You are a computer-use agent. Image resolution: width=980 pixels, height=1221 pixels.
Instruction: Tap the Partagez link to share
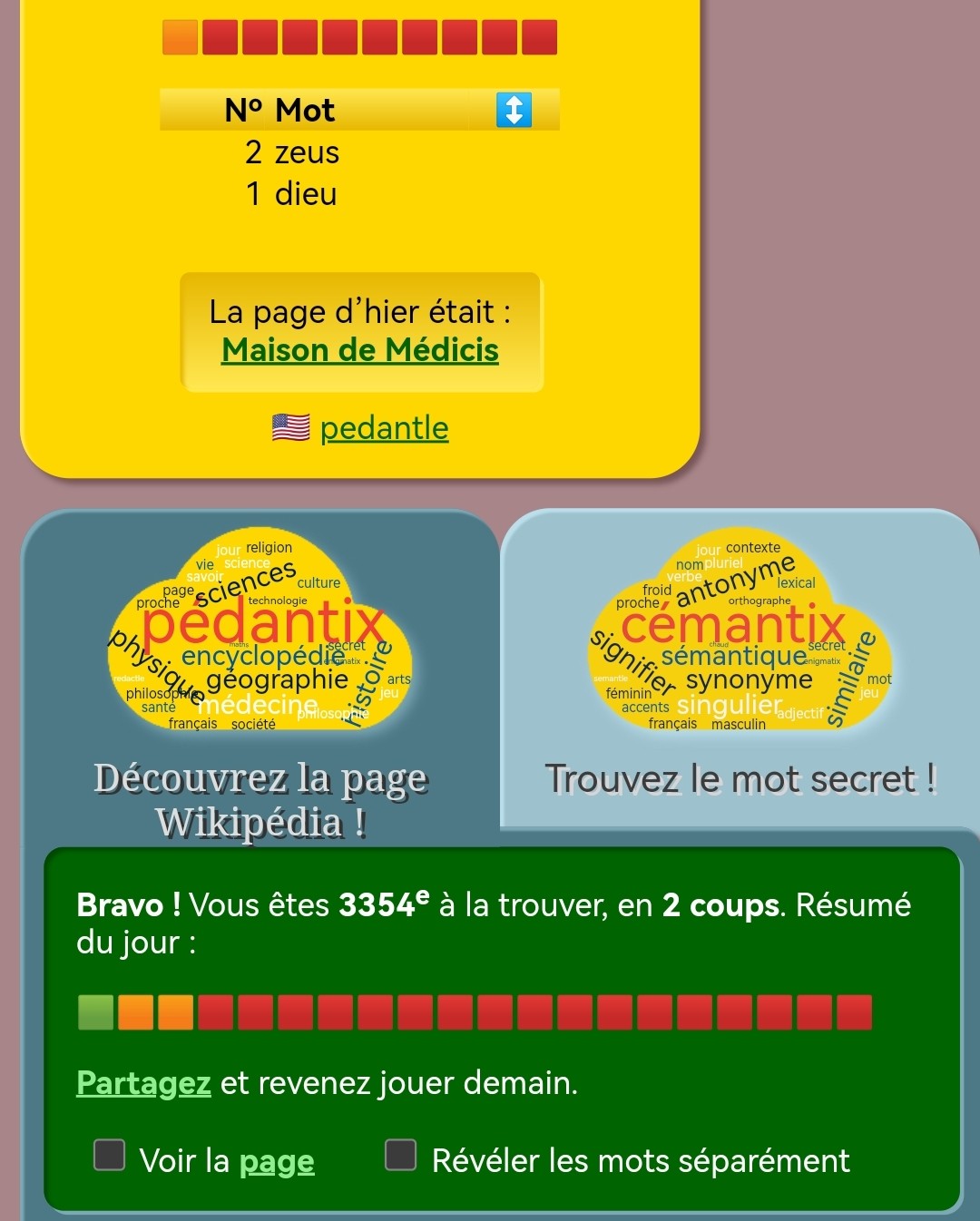point(143,1082)
